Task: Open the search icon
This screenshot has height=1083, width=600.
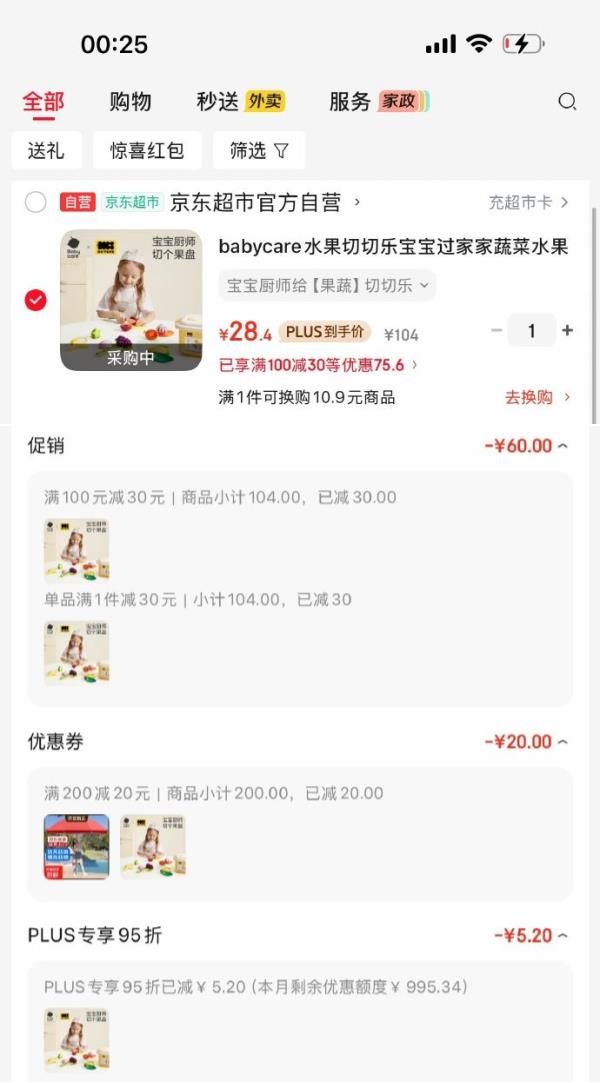Action: pos(567,101)
